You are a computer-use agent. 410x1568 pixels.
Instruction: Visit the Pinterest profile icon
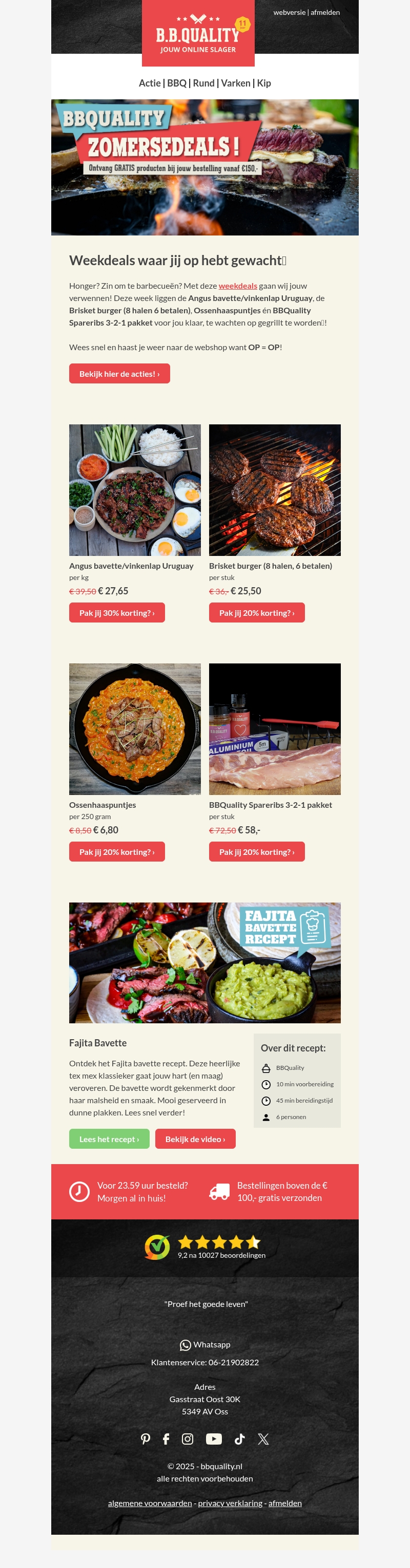(146, 1439)
